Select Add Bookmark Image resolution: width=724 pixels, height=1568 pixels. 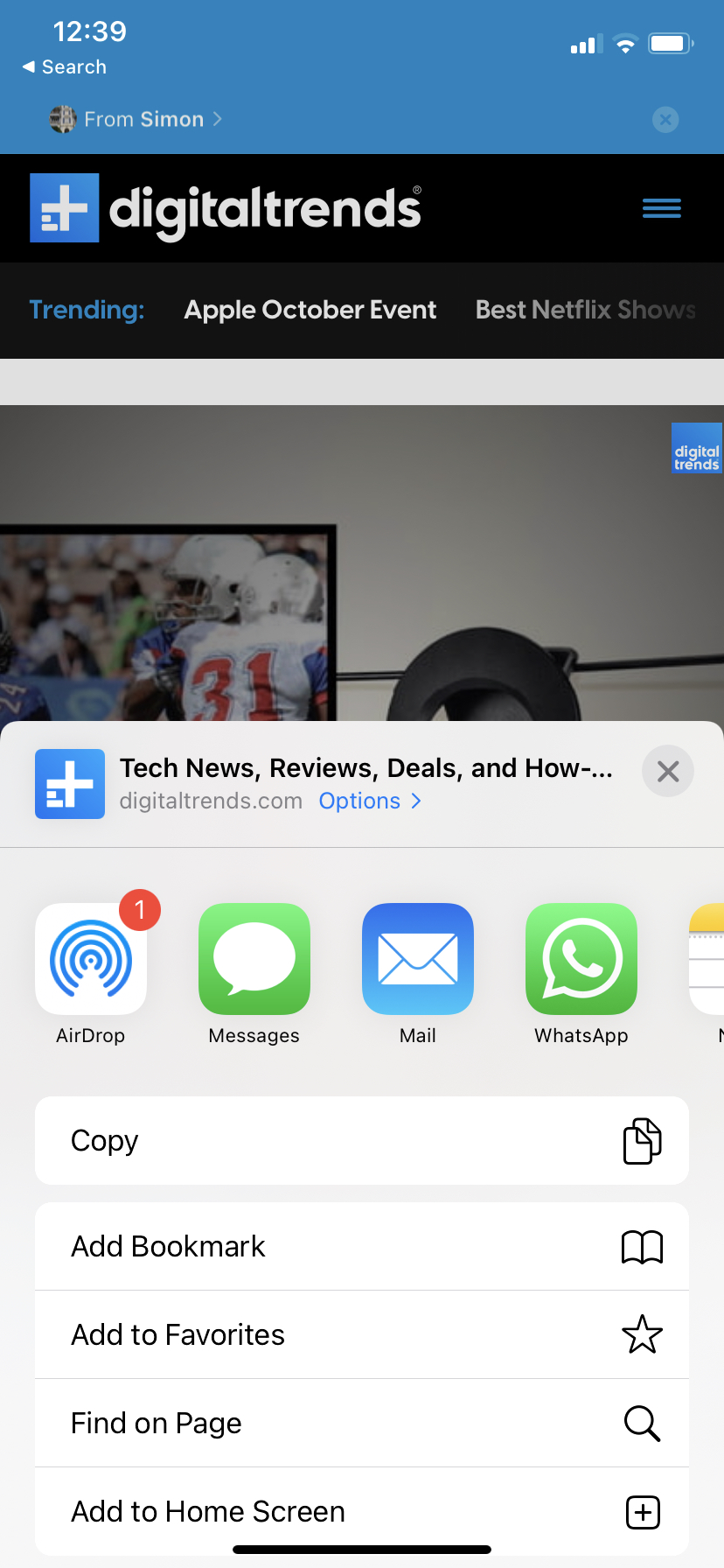[x=362, y=1246]
